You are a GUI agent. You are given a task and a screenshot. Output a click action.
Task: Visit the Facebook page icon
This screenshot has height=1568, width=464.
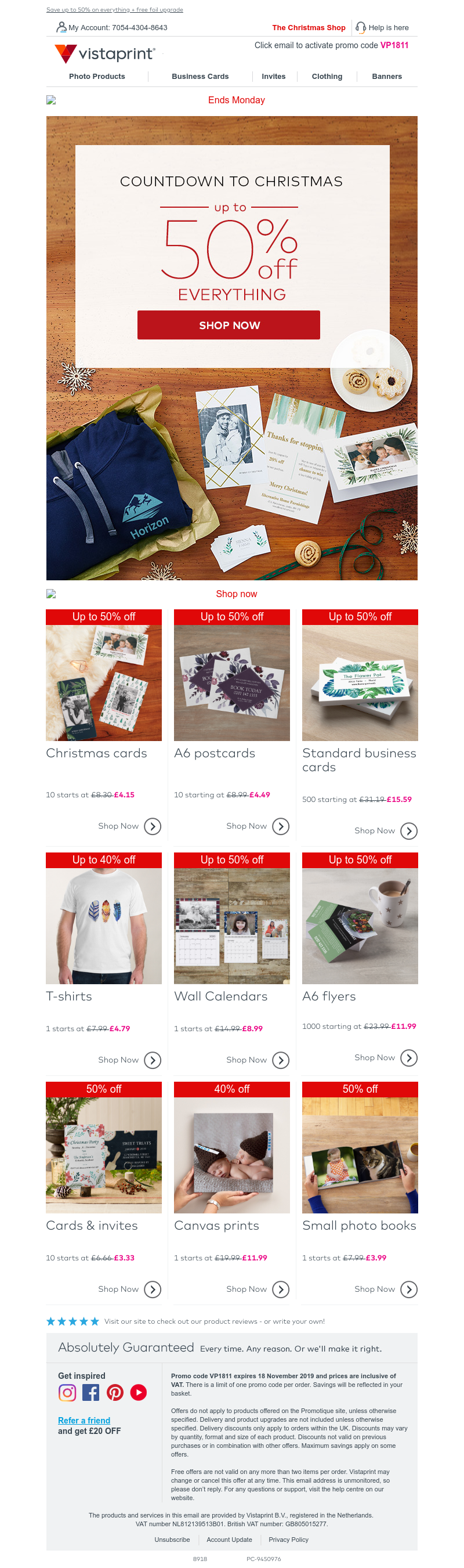pyautogui.click(x=90, y=1392)
